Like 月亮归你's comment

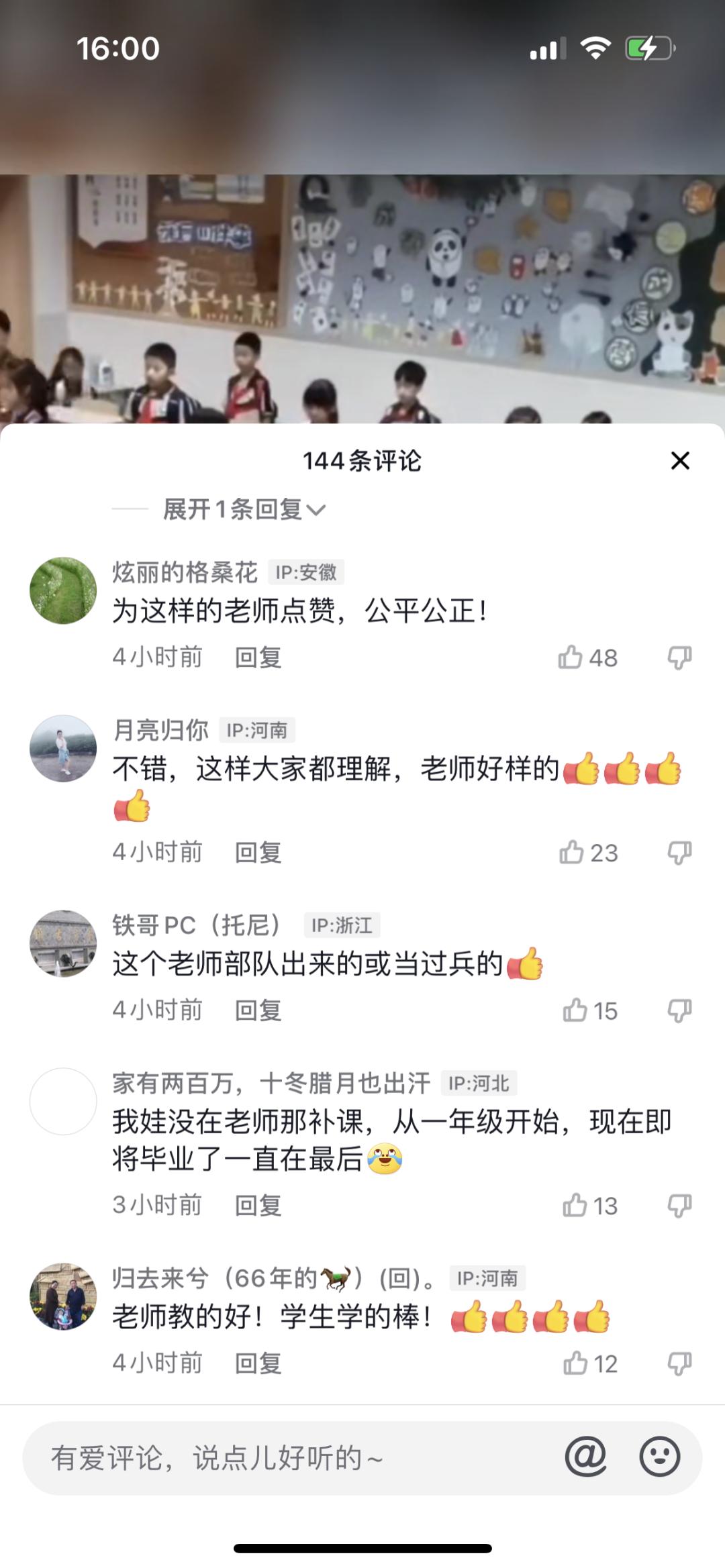coord(572,853)
